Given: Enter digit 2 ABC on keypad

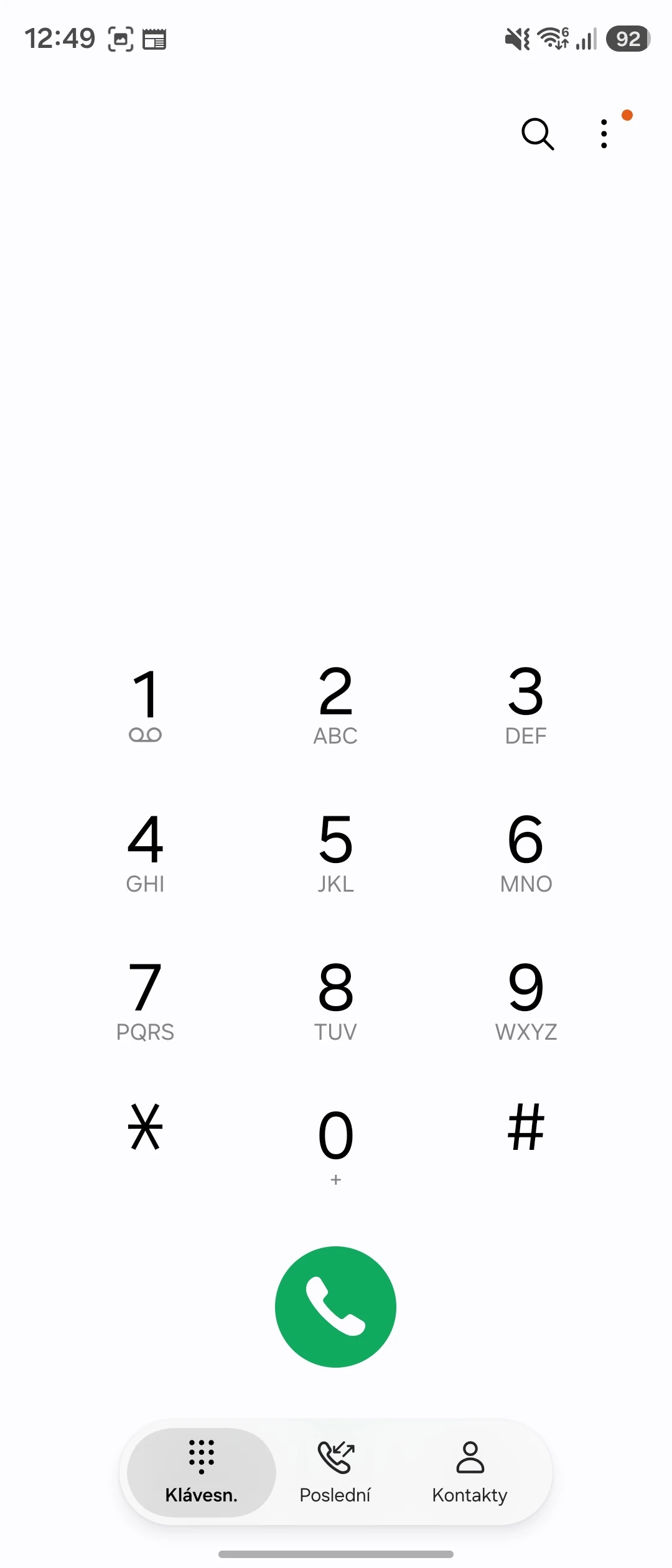Looking at the screenshot, I should [x=335, y=705].
